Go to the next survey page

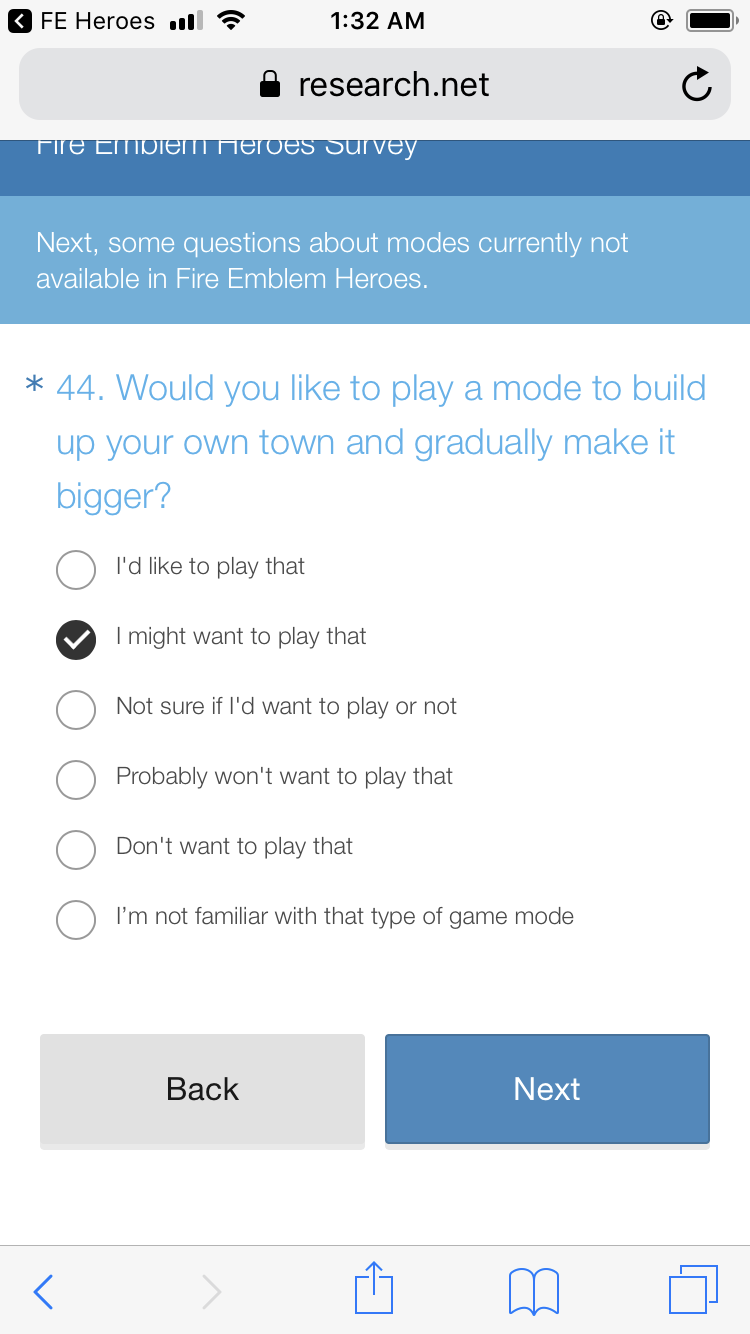click(547, 1089)
